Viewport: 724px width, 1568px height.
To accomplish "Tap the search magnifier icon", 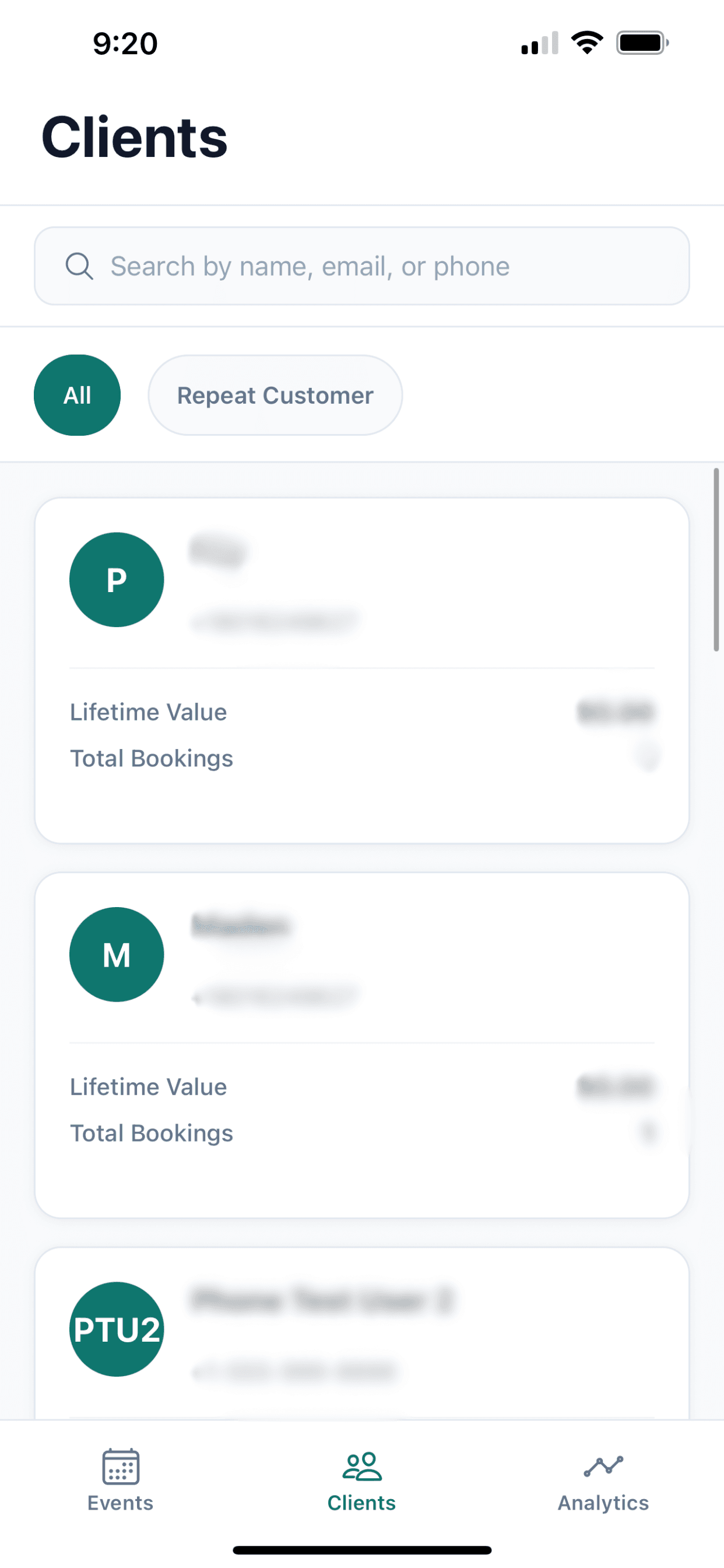I will pyautogui.click(x=79, y=266).
